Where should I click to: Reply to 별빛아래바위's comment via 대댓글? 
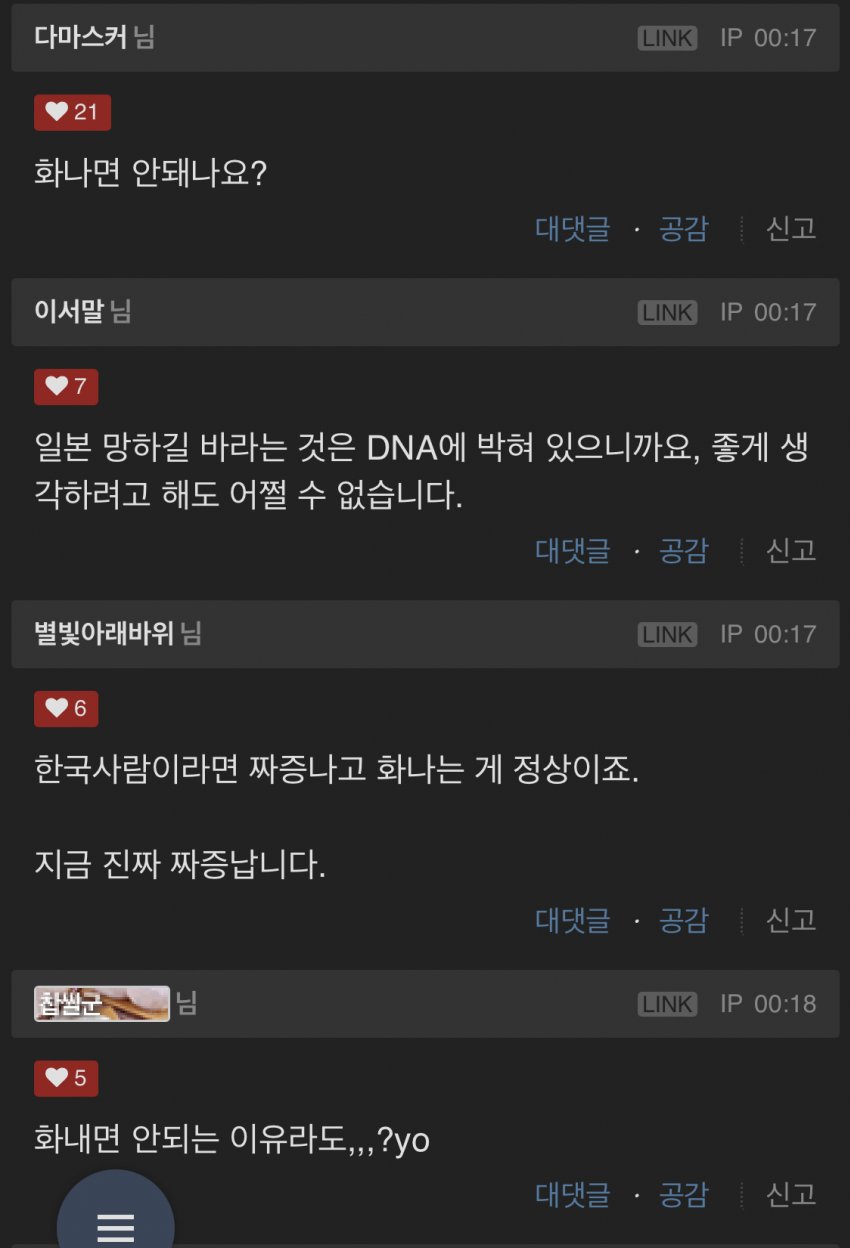(572, 920)
